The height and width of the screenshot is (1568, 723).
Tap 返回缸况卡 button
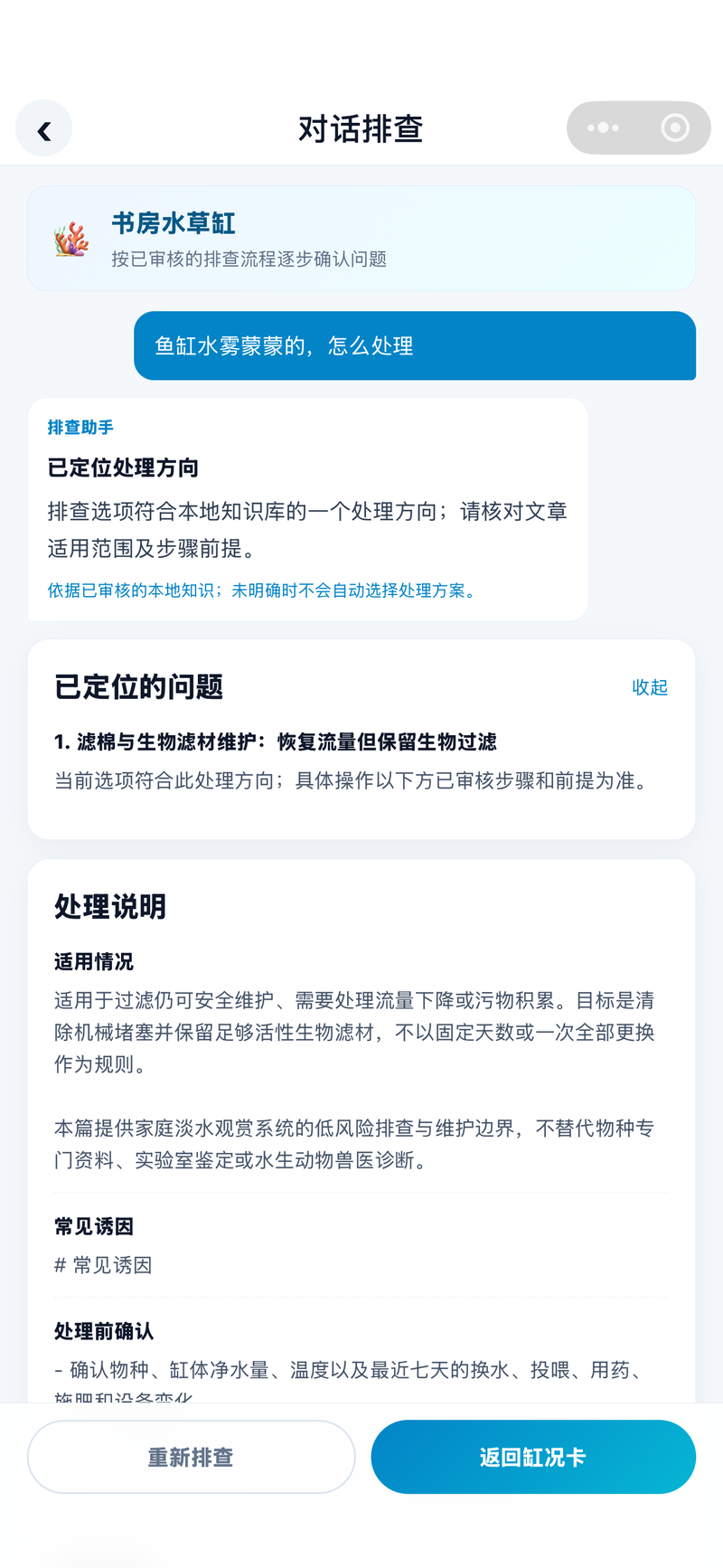pyautogui.click(x=533, y=1457)
